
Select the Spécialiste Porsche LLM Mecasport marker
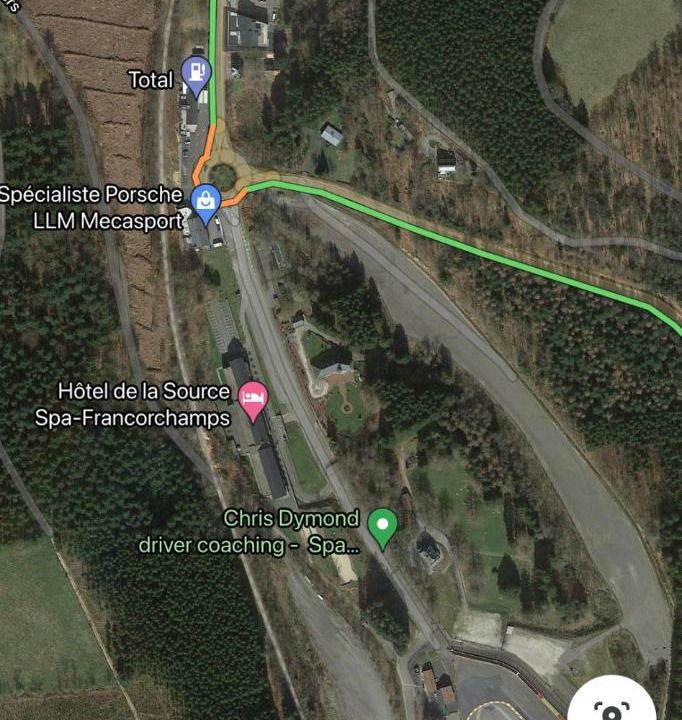pyautogui.click(x=205, y=201)
